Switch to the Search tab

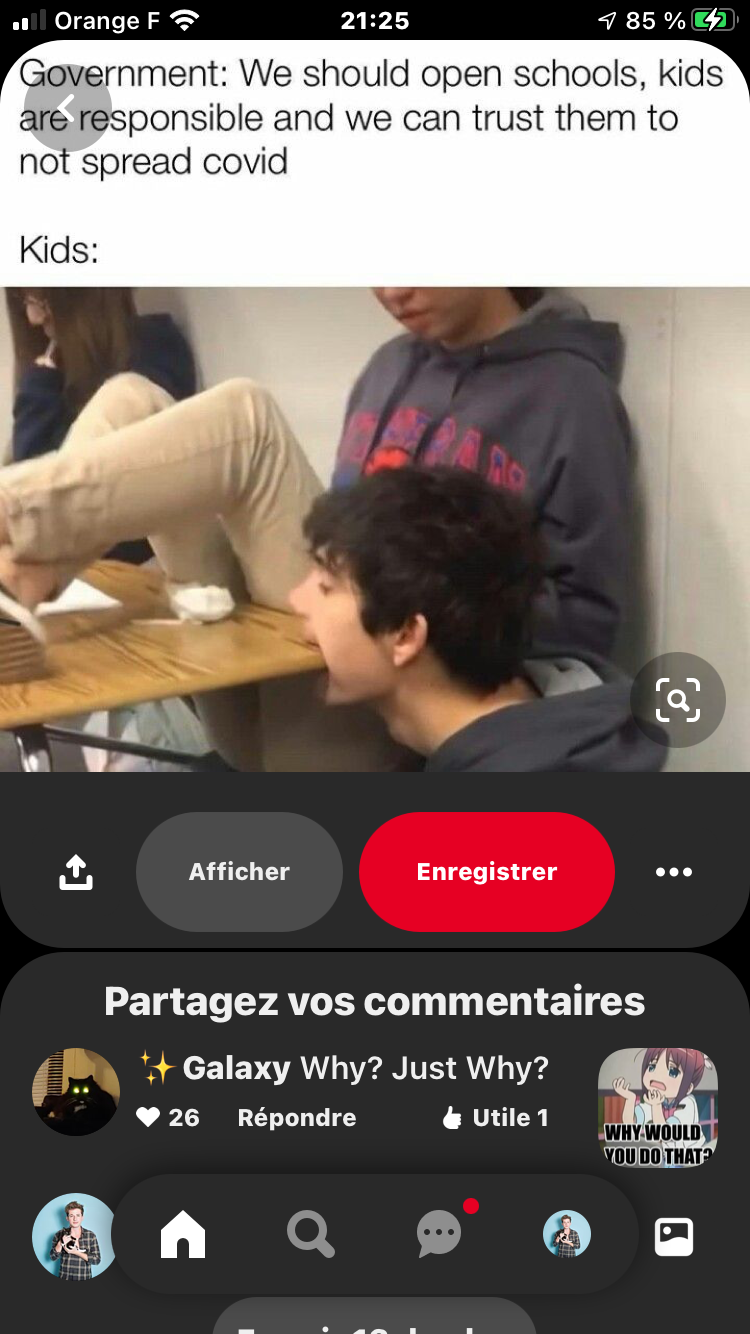click(x=310, y=1235)
